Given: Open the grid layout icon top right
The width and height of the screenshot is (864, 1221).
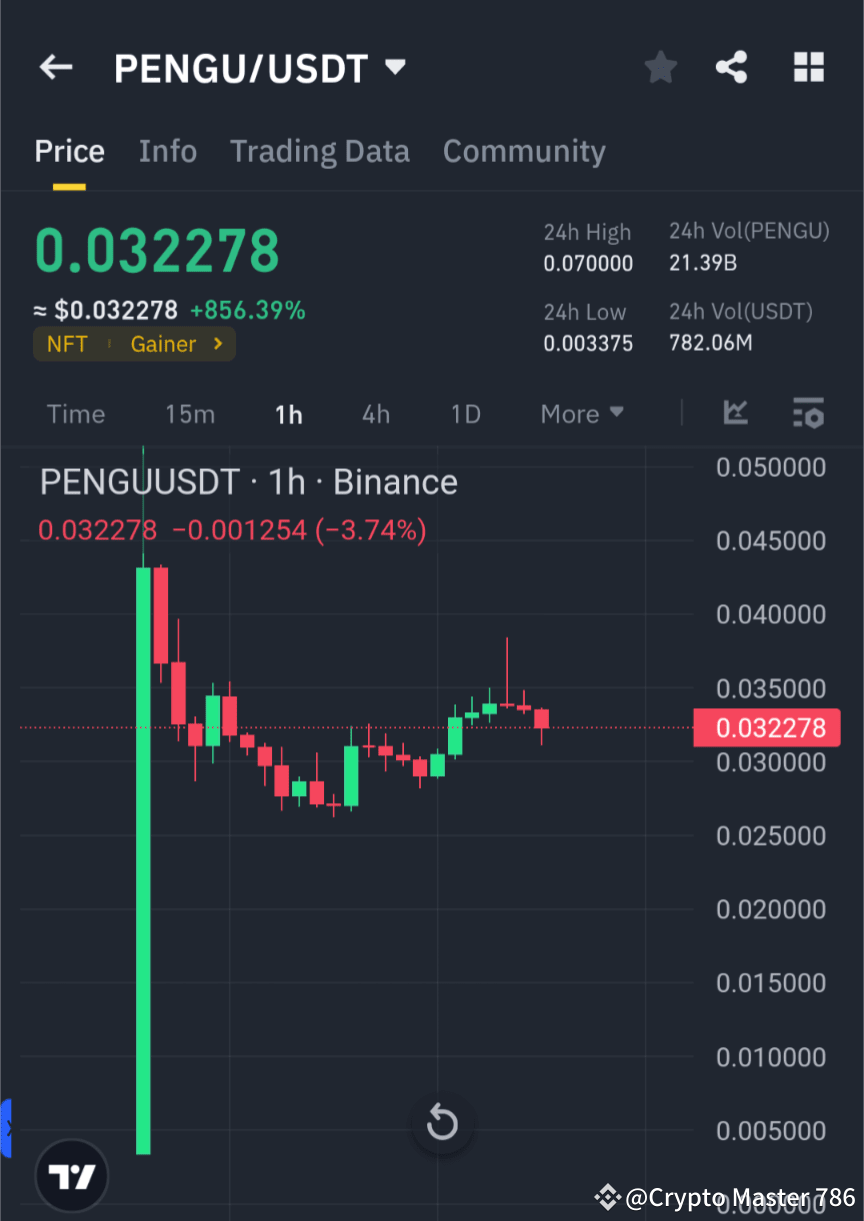Looking at the screenshot, I should (x=808, y=67).
